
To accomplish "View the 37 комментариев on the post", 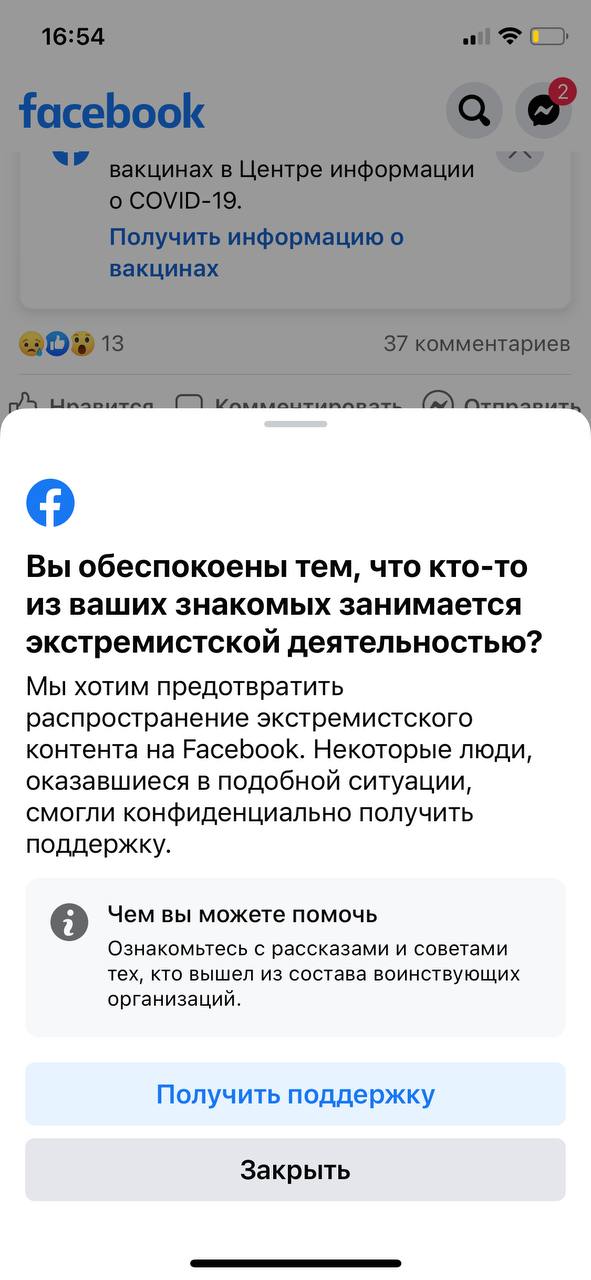I will click(x=477, y=344).
